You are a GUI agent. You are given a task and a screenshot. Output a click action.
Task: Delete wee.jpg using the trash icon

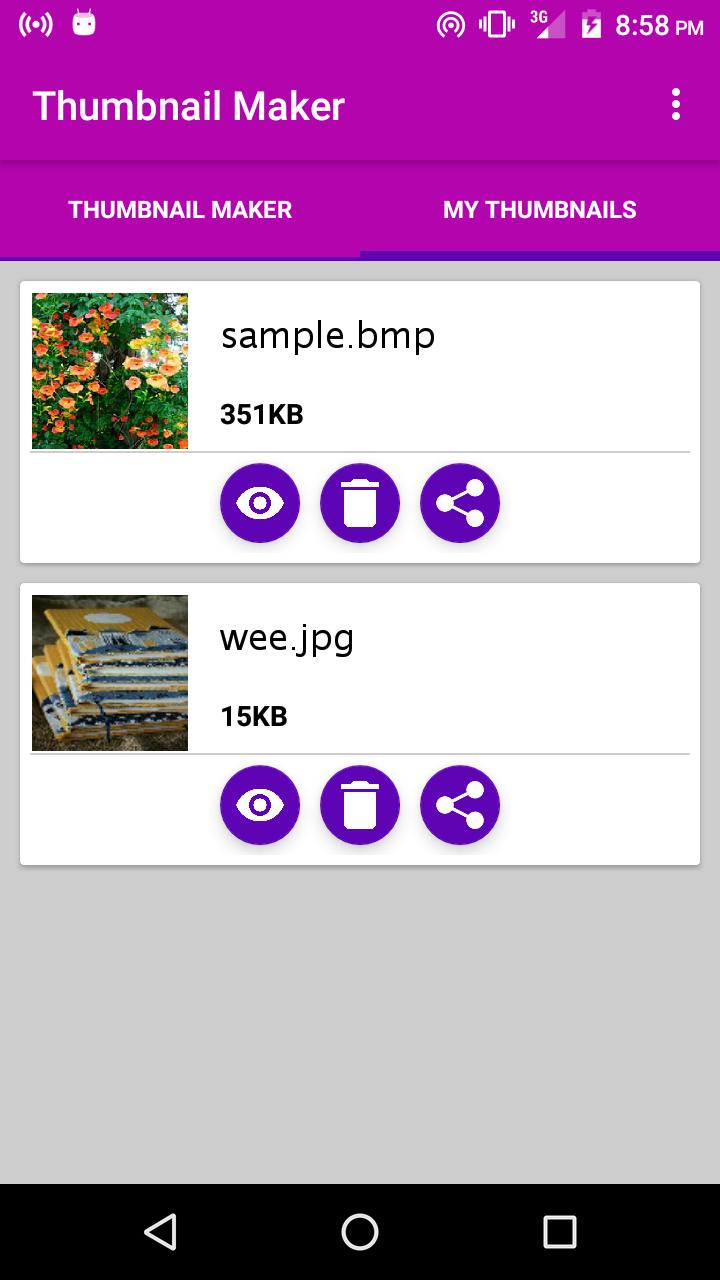point(360,805)
